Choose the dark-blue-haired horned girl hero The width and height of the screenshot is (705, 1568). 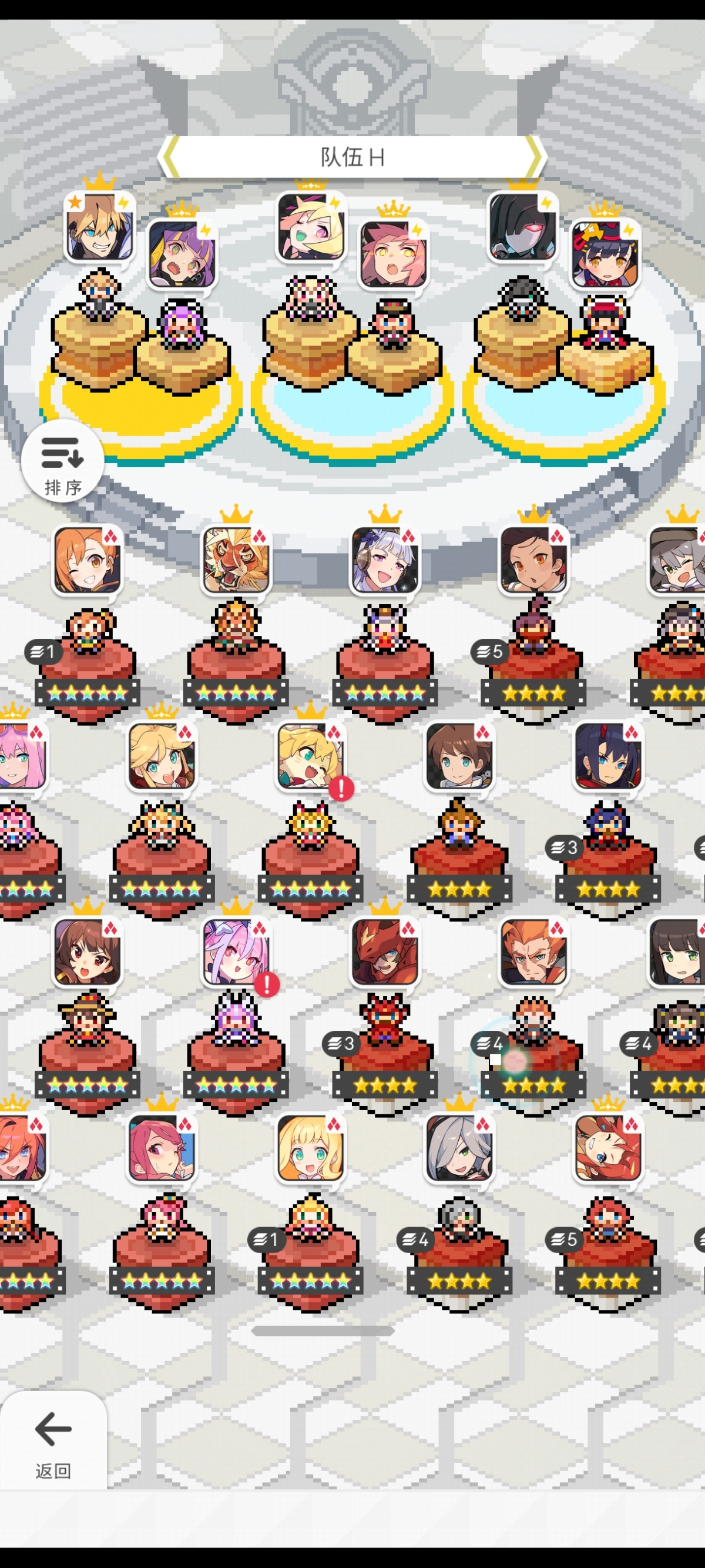pos(607,756)
